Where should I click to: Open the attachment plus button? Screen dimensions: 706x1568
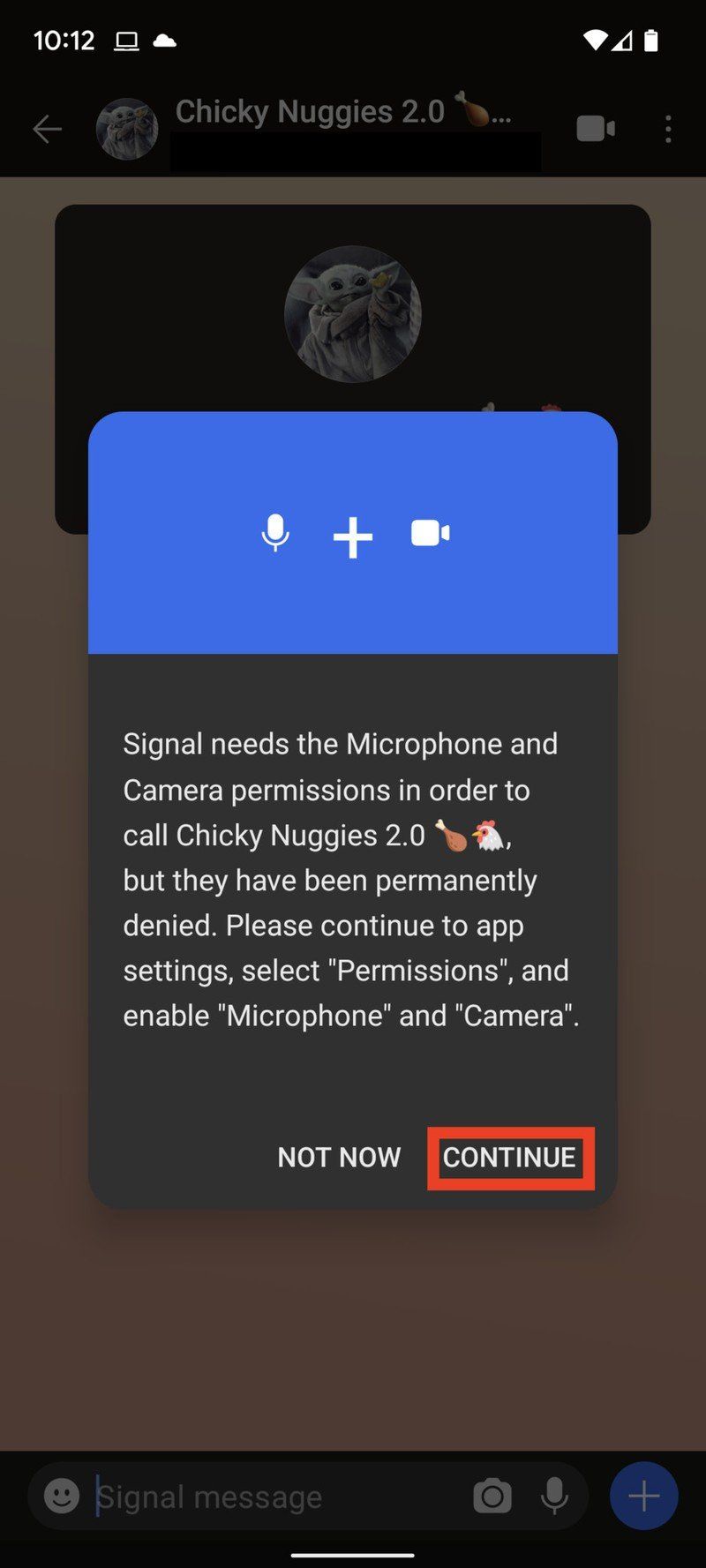(x=643, y=1497)
